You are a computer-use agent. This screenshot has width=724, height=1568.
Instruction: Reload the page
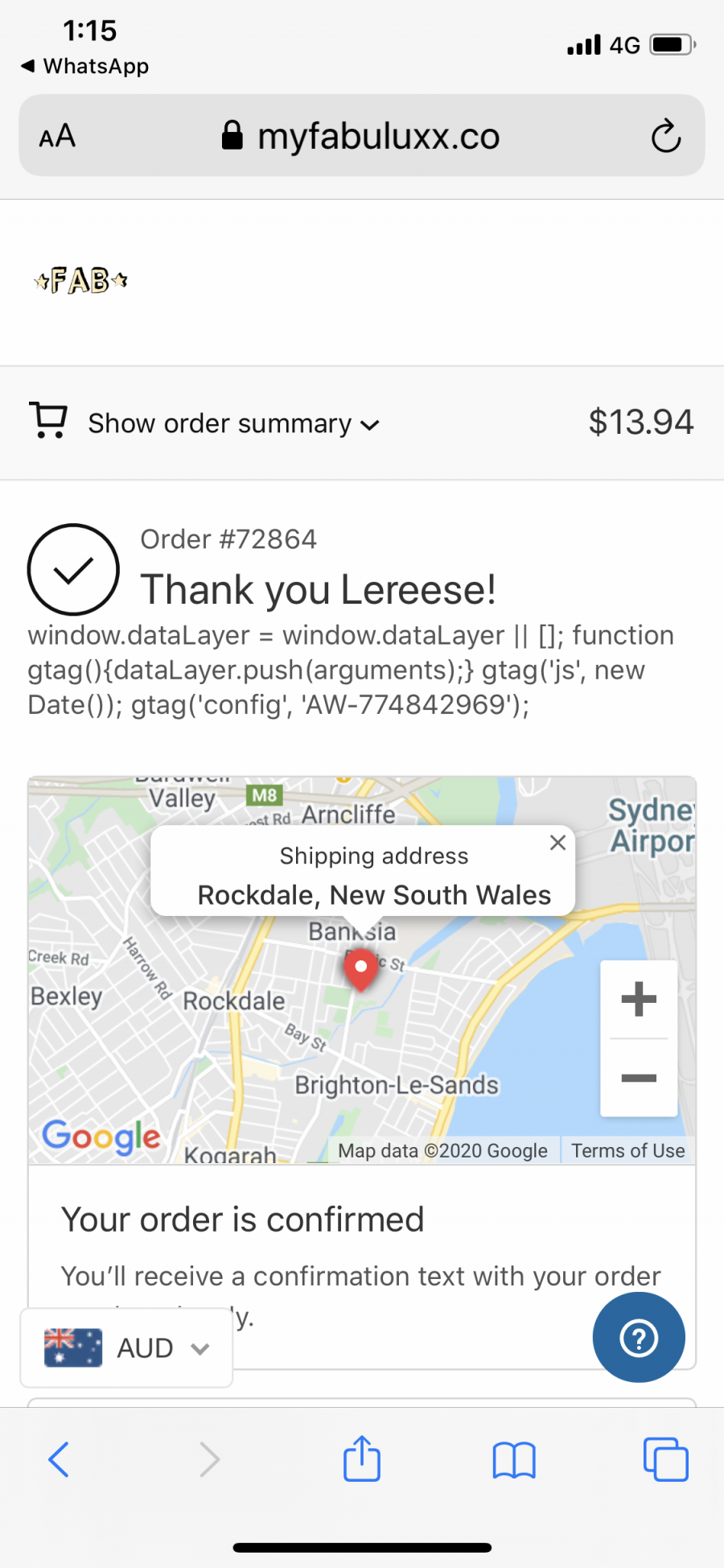click(x=665, y=136)
